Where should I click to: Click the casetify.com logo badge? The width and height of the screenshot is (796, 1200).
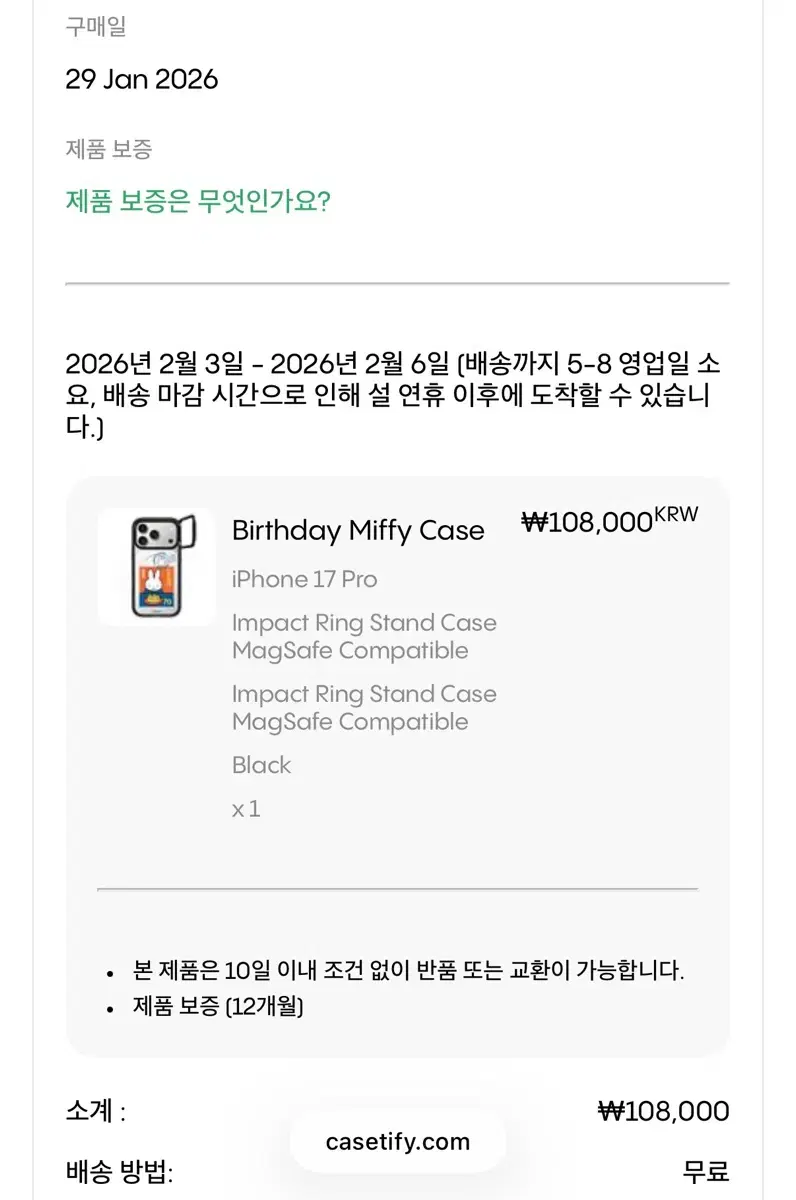click(x=397, y=1140)
